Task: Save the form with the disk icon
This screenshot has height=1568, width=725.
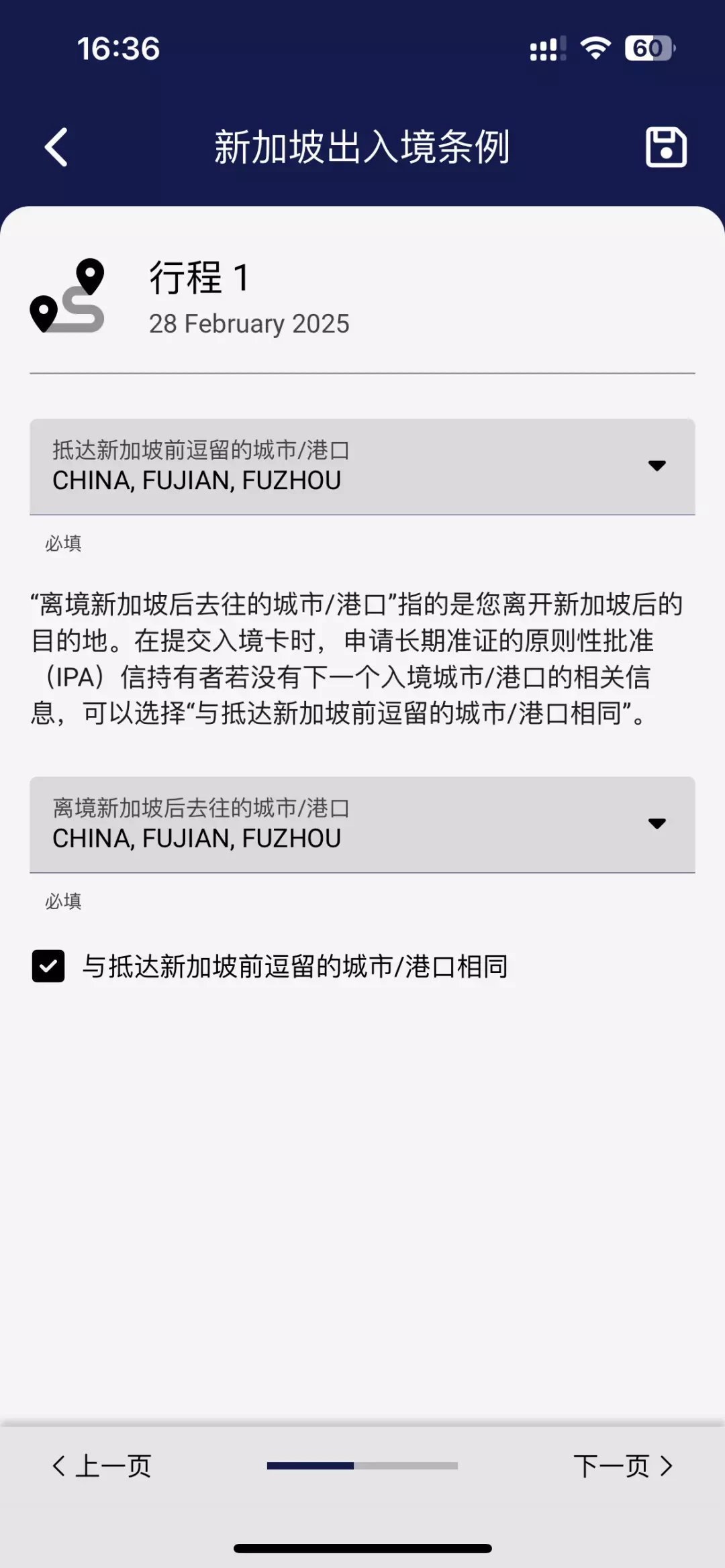Action: point(665,147)
